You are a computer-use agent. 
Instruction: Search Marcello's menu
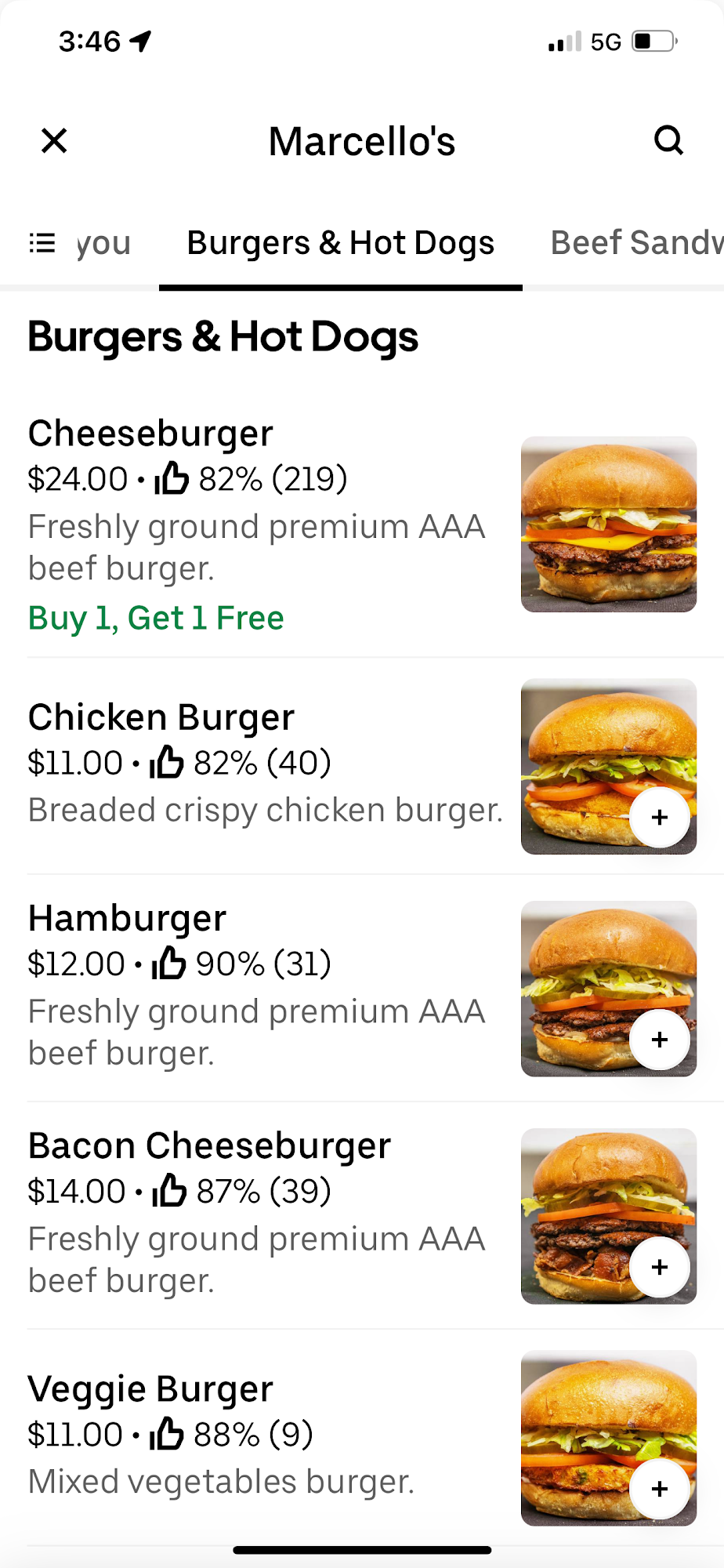668,141
